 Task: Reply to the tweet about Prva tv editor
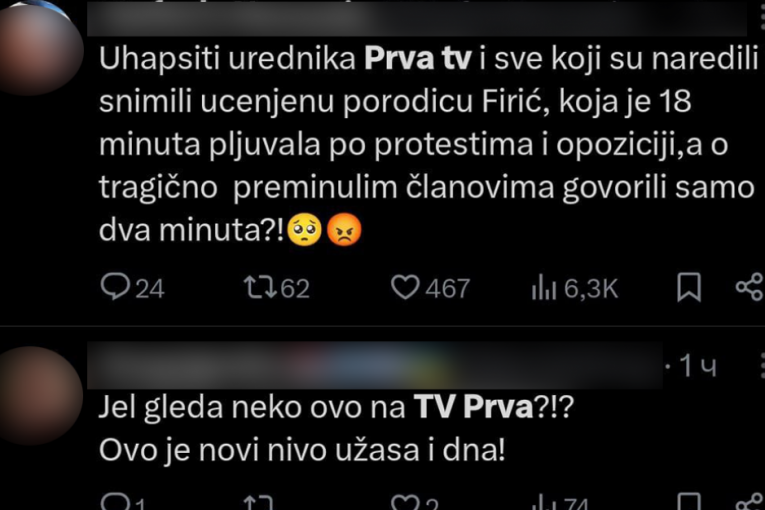(116, 288)
